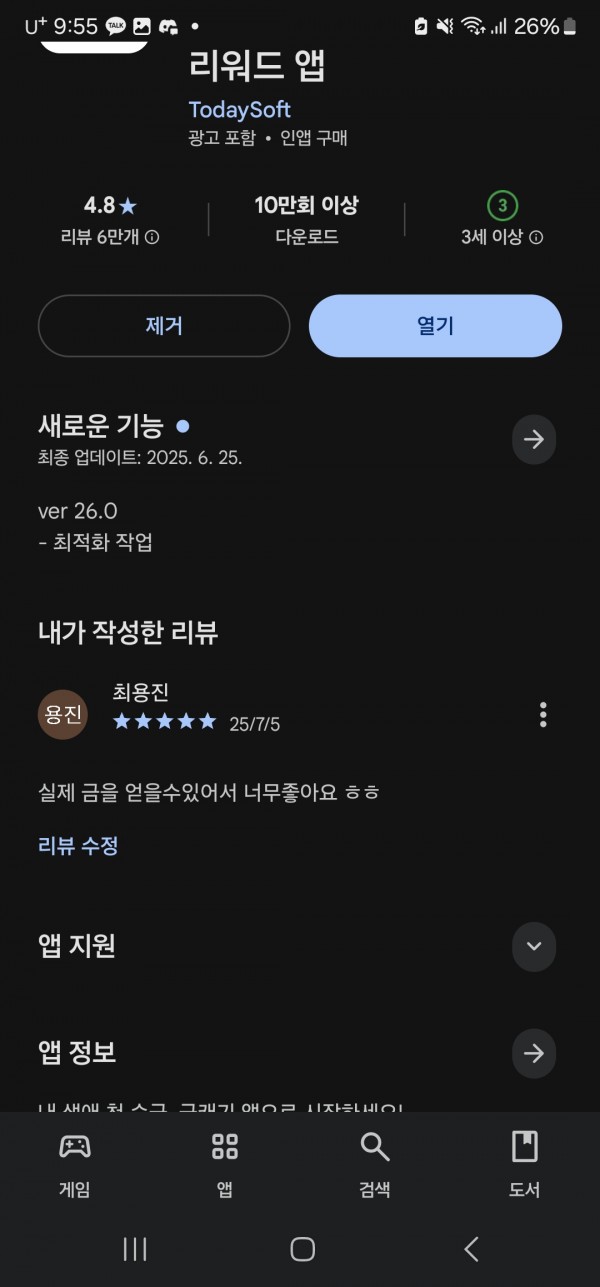
Task: Switch to the 앱 tab
Action: (225, 1164)
